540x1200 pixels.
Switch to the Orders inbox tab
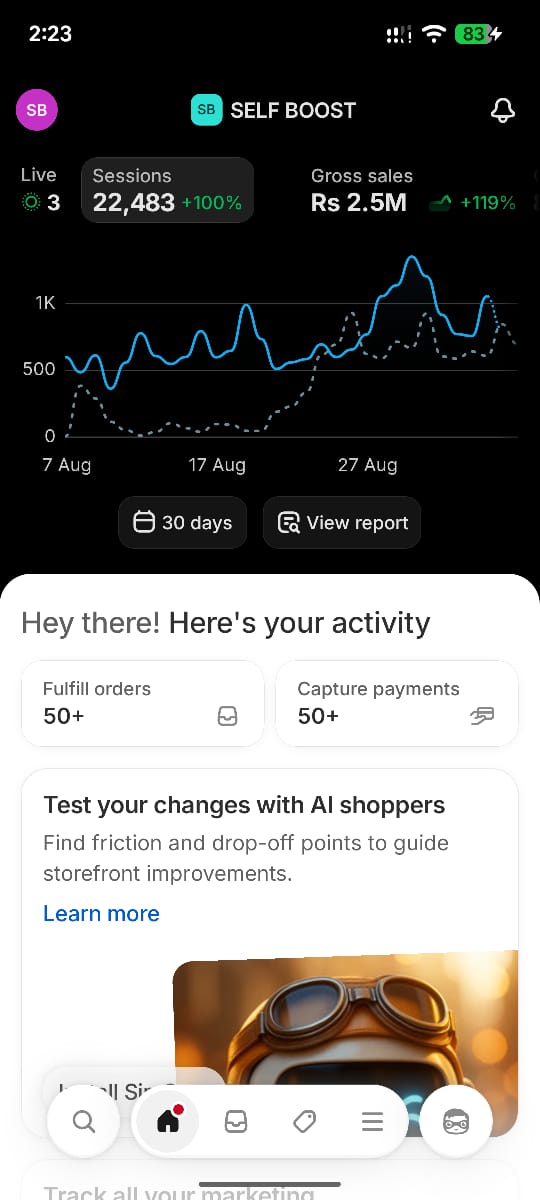236,1122
